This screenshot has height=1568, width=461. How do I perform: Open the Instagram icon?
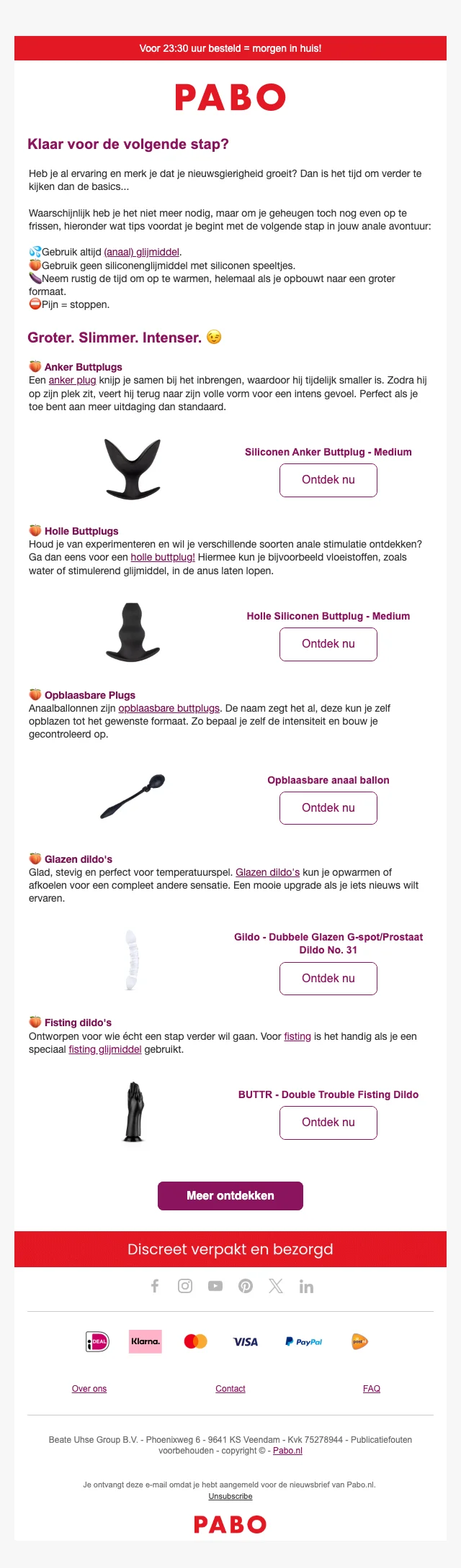[x=185, y=1286]
